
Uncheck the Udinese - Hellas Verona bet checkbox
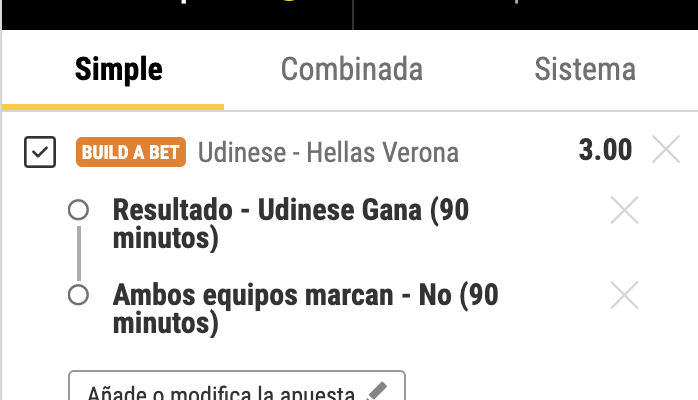(39, 153)
